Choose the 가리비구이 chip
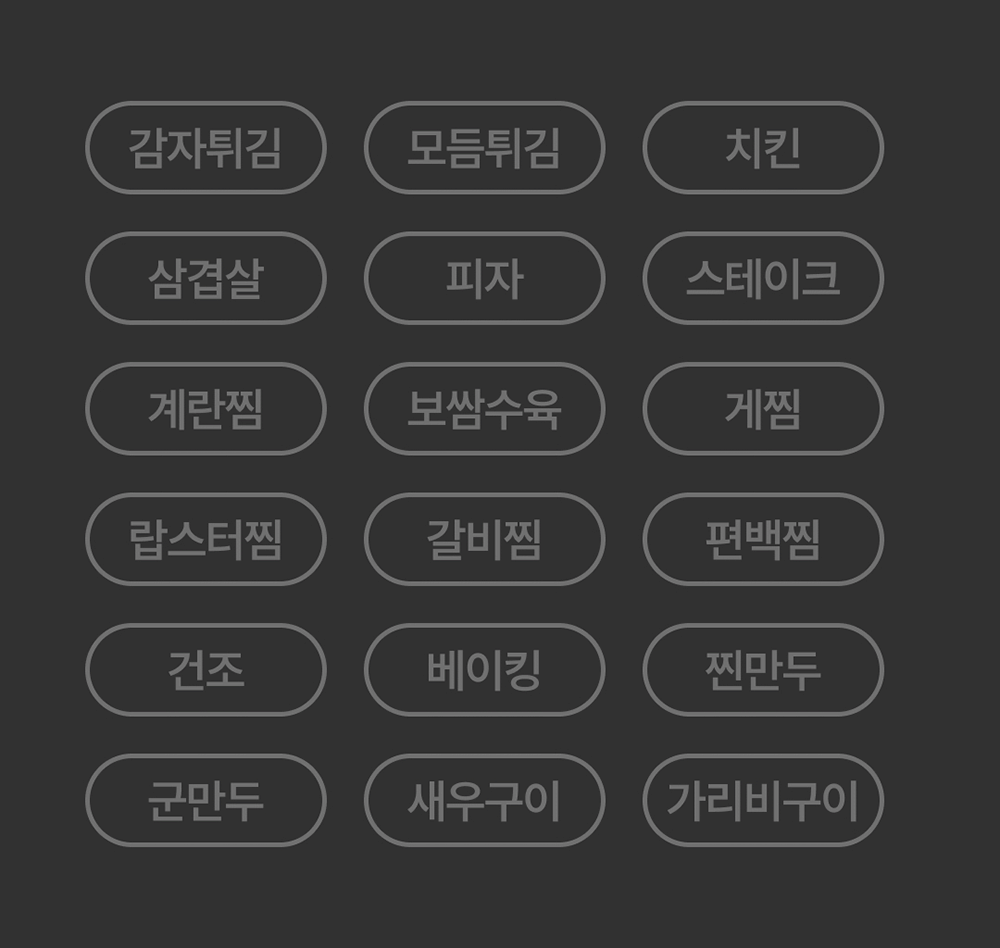Viewport: 1000px width, 948px height. coord(763,800)
